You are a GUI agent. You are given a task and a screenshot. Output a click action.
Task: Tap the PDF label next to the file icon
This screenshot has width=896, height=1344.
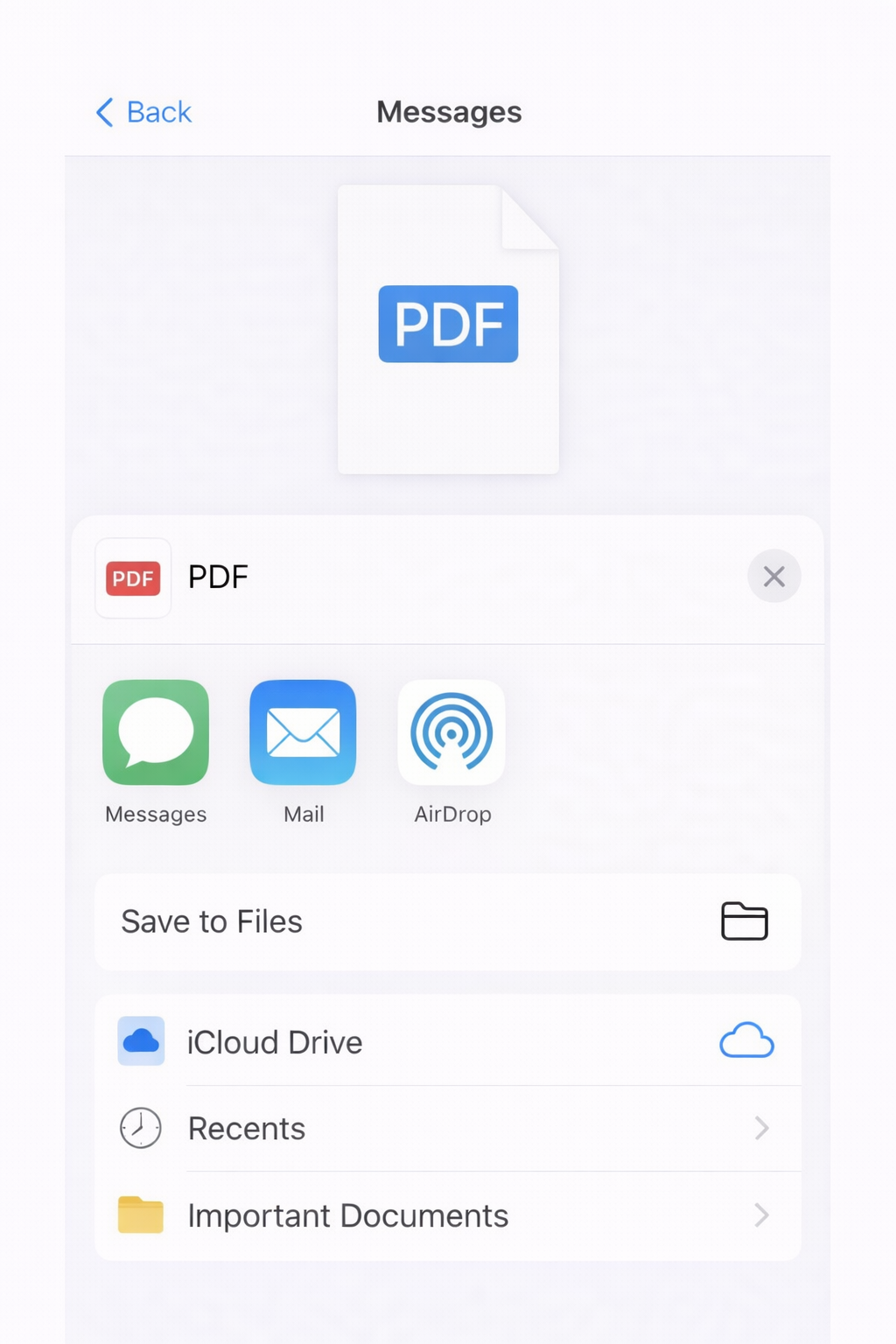pos(217,577)
